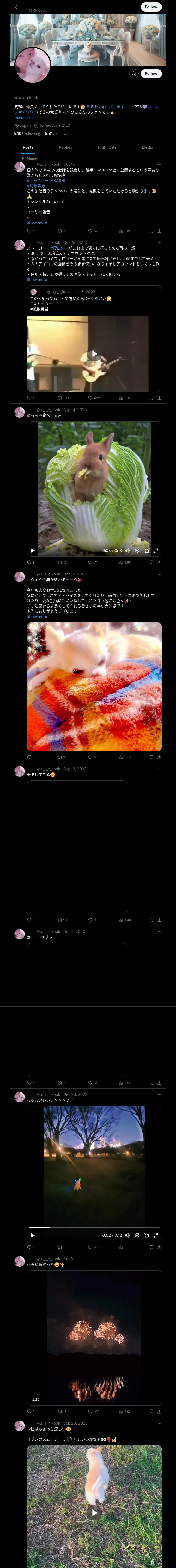The image size is (176, 1568).
Task: Switch to the Highlights tab
Action: (x=107, y=147)
